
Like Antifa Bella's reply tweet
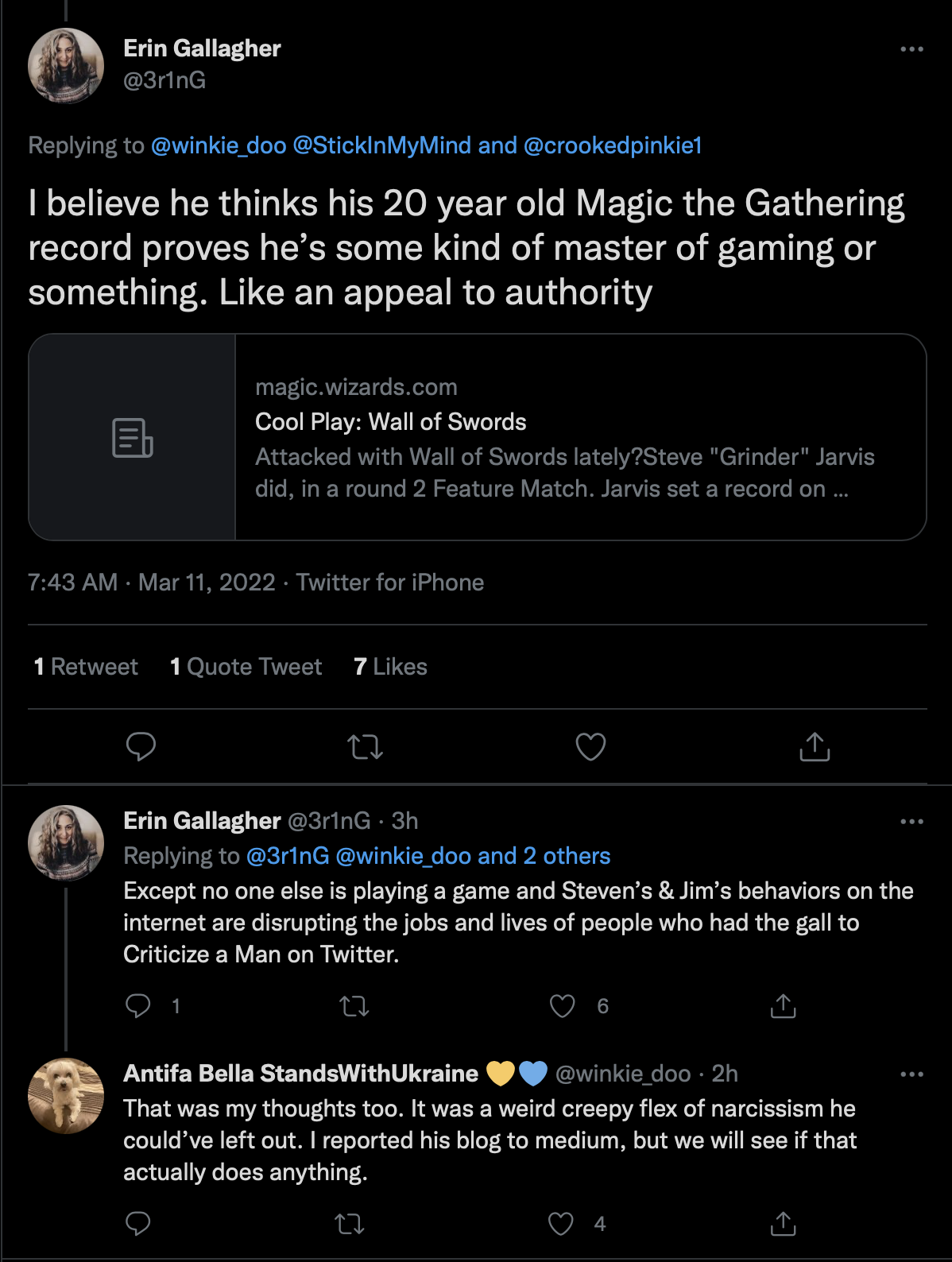click(x=561, y=1224)
